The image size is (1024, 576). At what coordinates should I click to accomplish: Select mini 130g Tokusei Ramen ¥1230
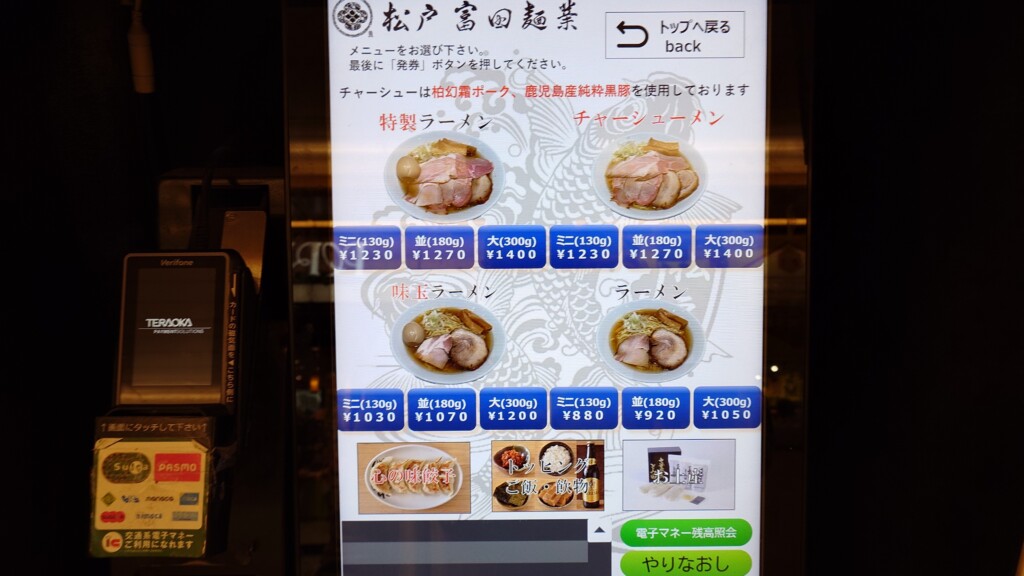(368, 247)
